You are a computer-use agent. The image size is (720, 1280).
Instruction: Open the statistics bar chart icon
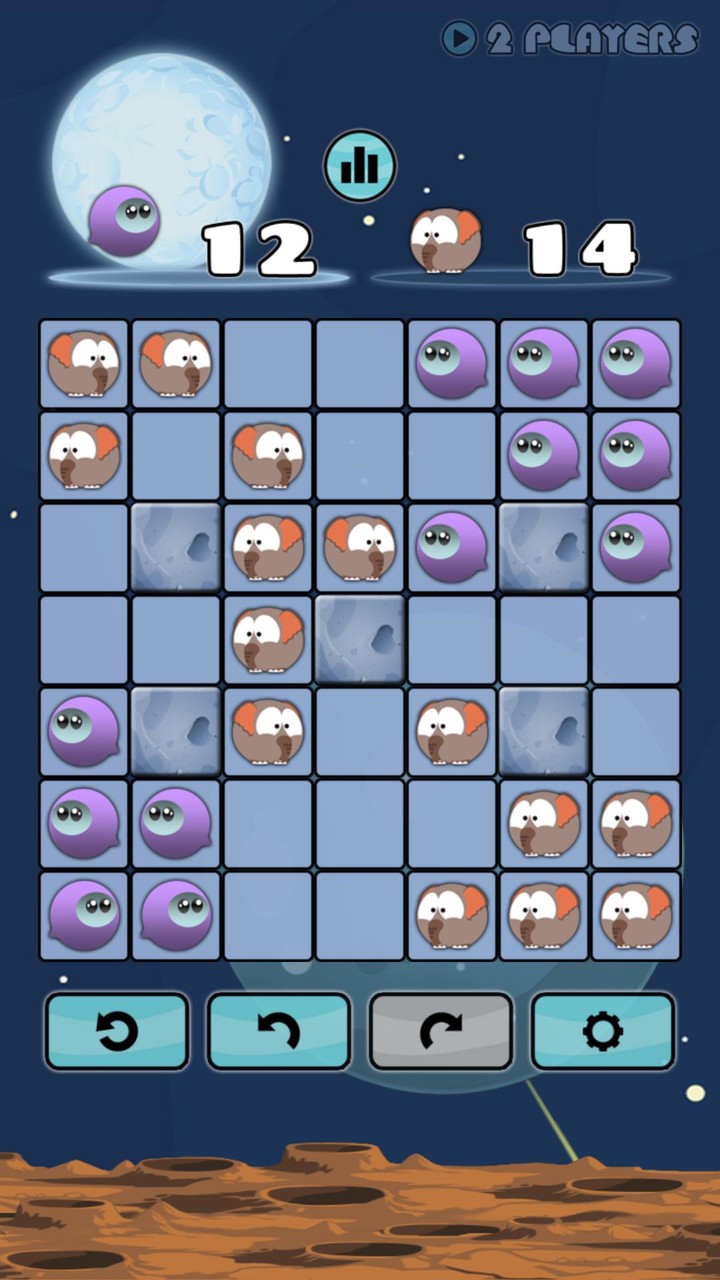pos(360,166)
